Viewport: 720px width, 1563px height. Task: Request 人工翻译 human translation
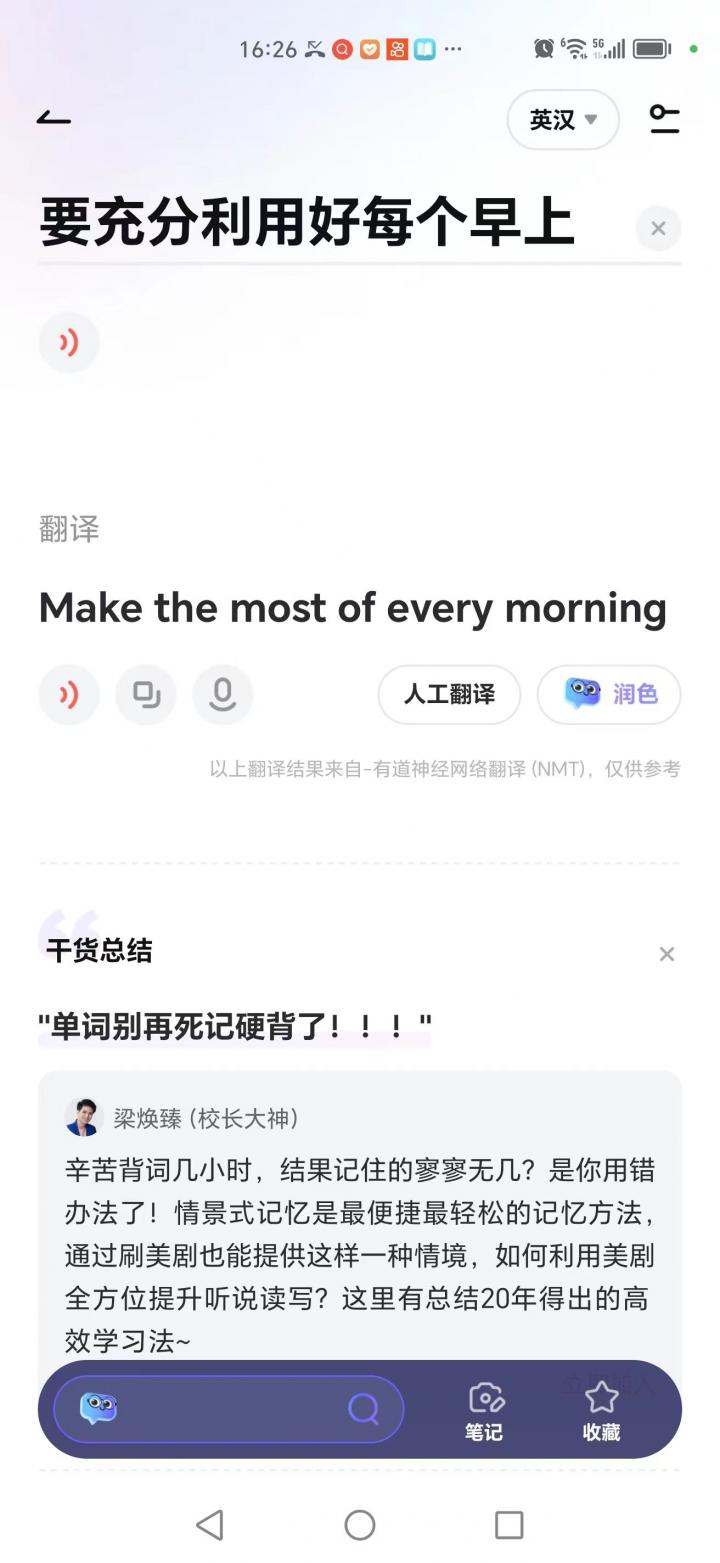point(449,694)
